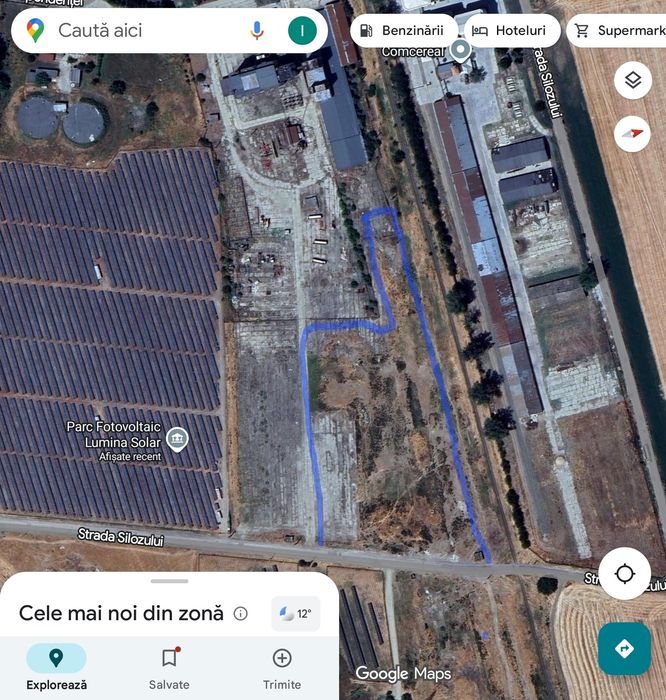Open the Parc Fotovoltaic Lumina Solar marker
The height and width of the screenshot is (700, 666).
click(x=177, y=439)
